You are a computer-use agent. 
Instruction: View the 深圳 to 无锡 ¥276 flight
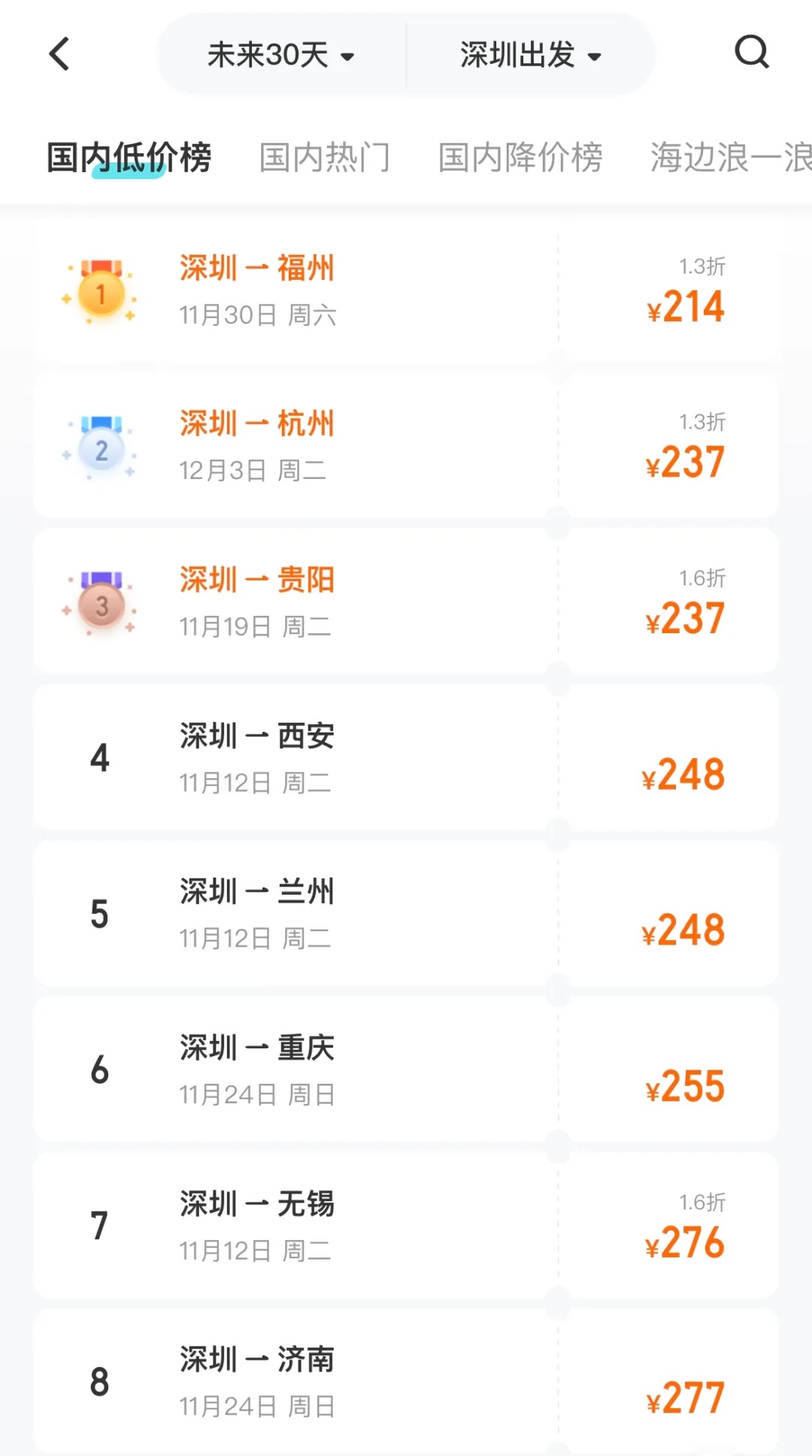coord(406,1226)
